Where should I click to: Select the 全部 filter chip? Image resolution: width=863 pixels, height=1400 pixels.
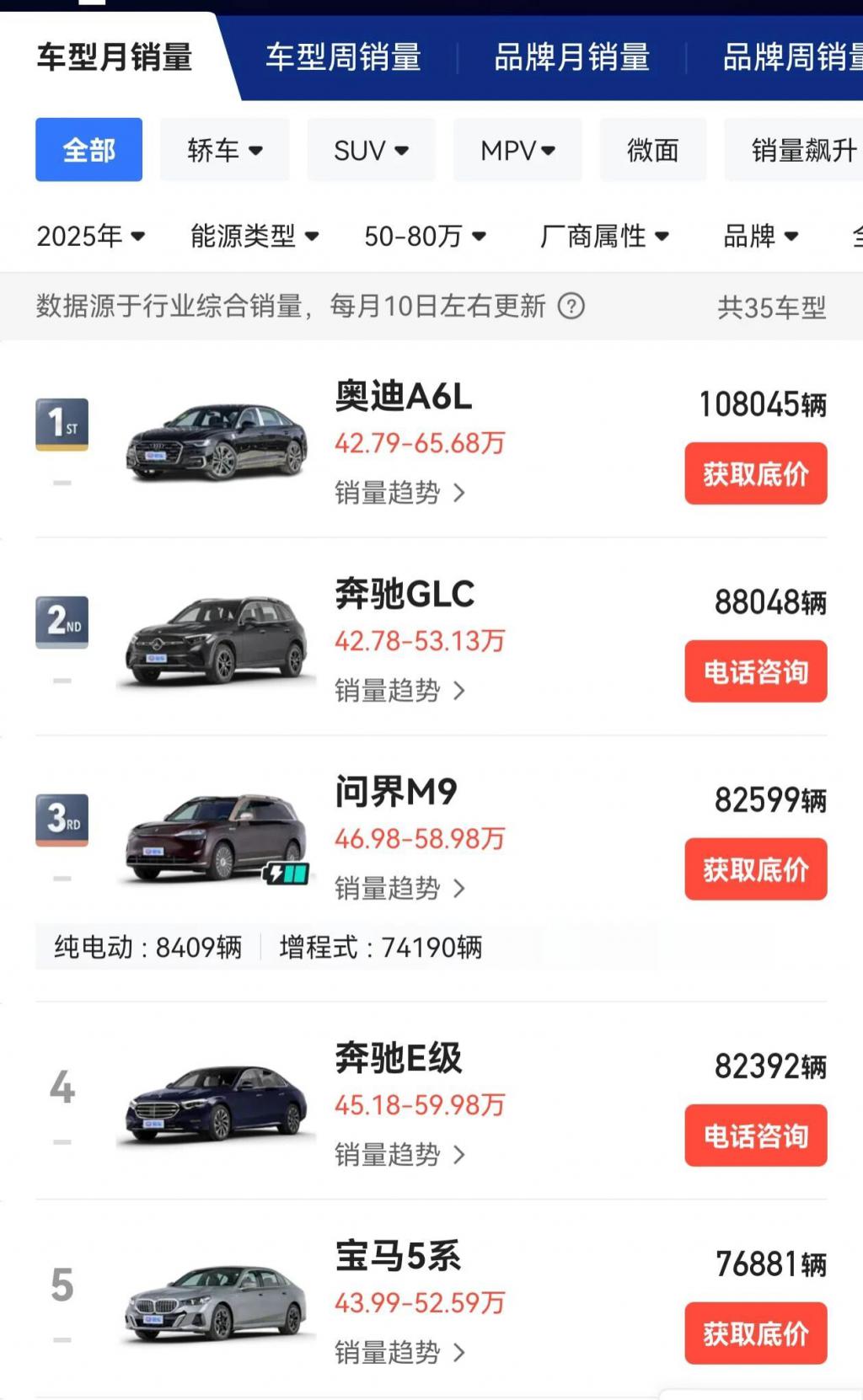point(88,150)
